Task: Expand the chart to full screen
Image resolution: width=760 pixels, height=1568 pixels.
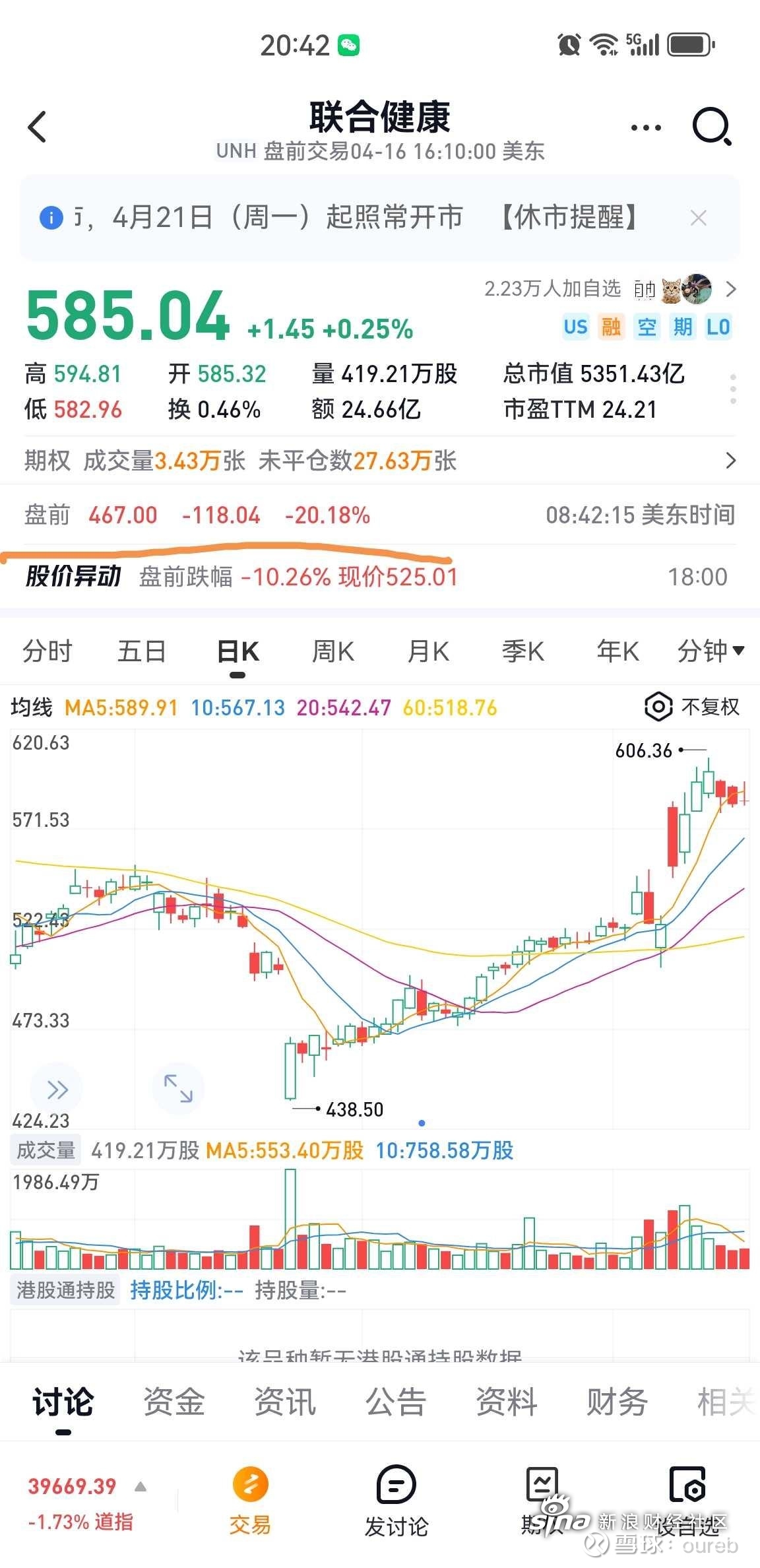Action: [x=178, y=1088]
